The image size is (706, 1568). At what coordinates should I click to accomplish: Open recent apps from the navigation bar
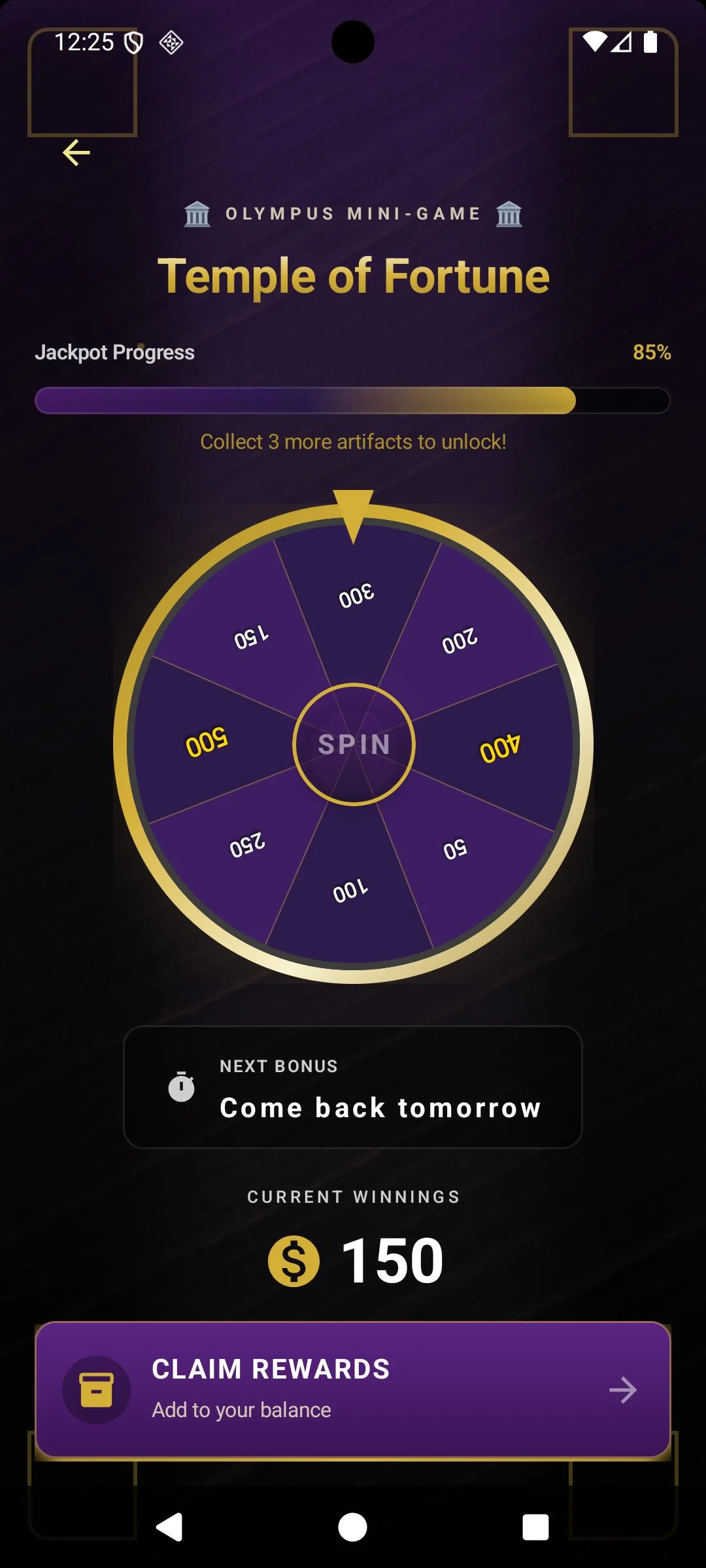pos(535,1527)
